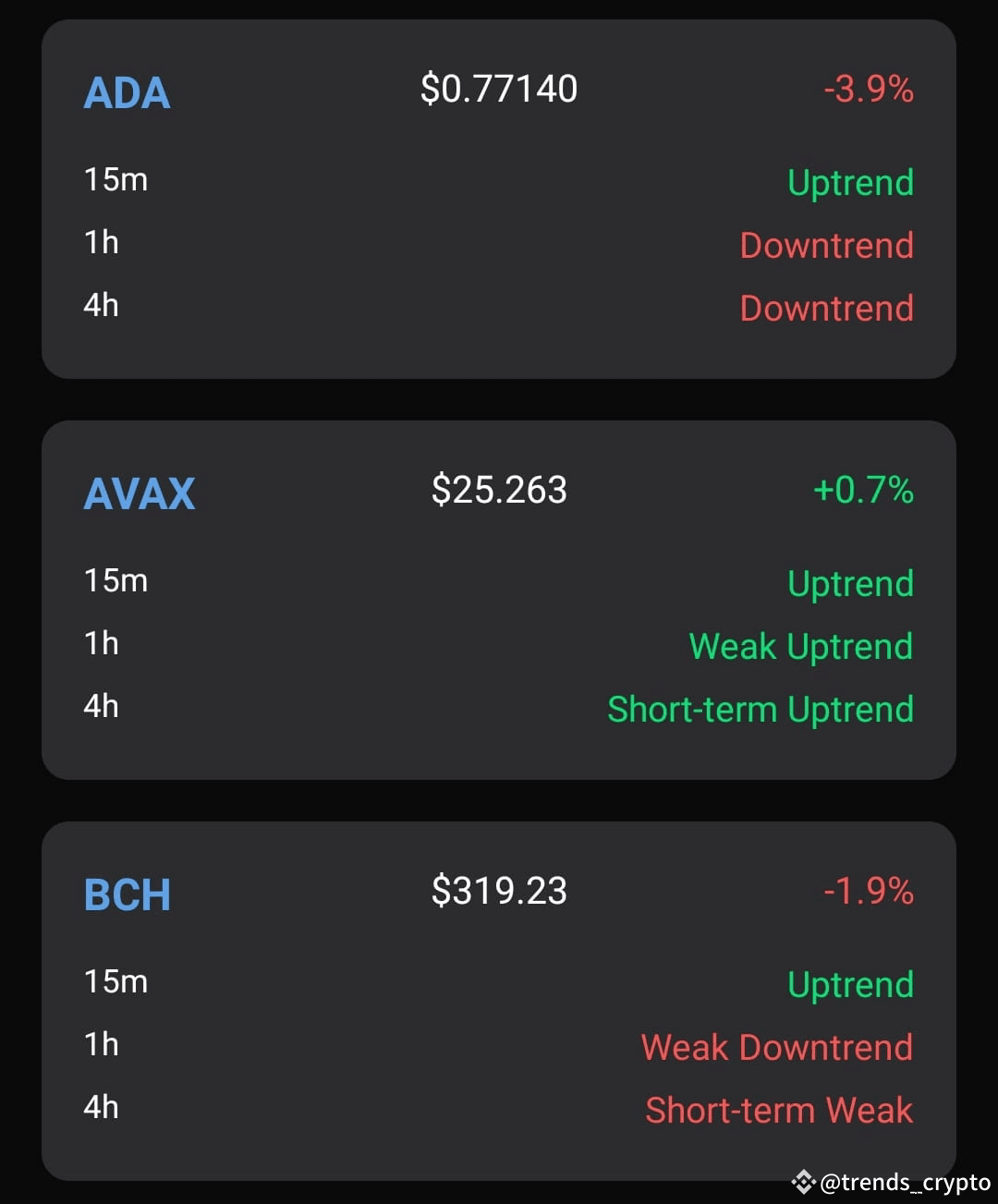Expand AVAX's Weak Uptrend entry
998x1204 pixels.
800,647
